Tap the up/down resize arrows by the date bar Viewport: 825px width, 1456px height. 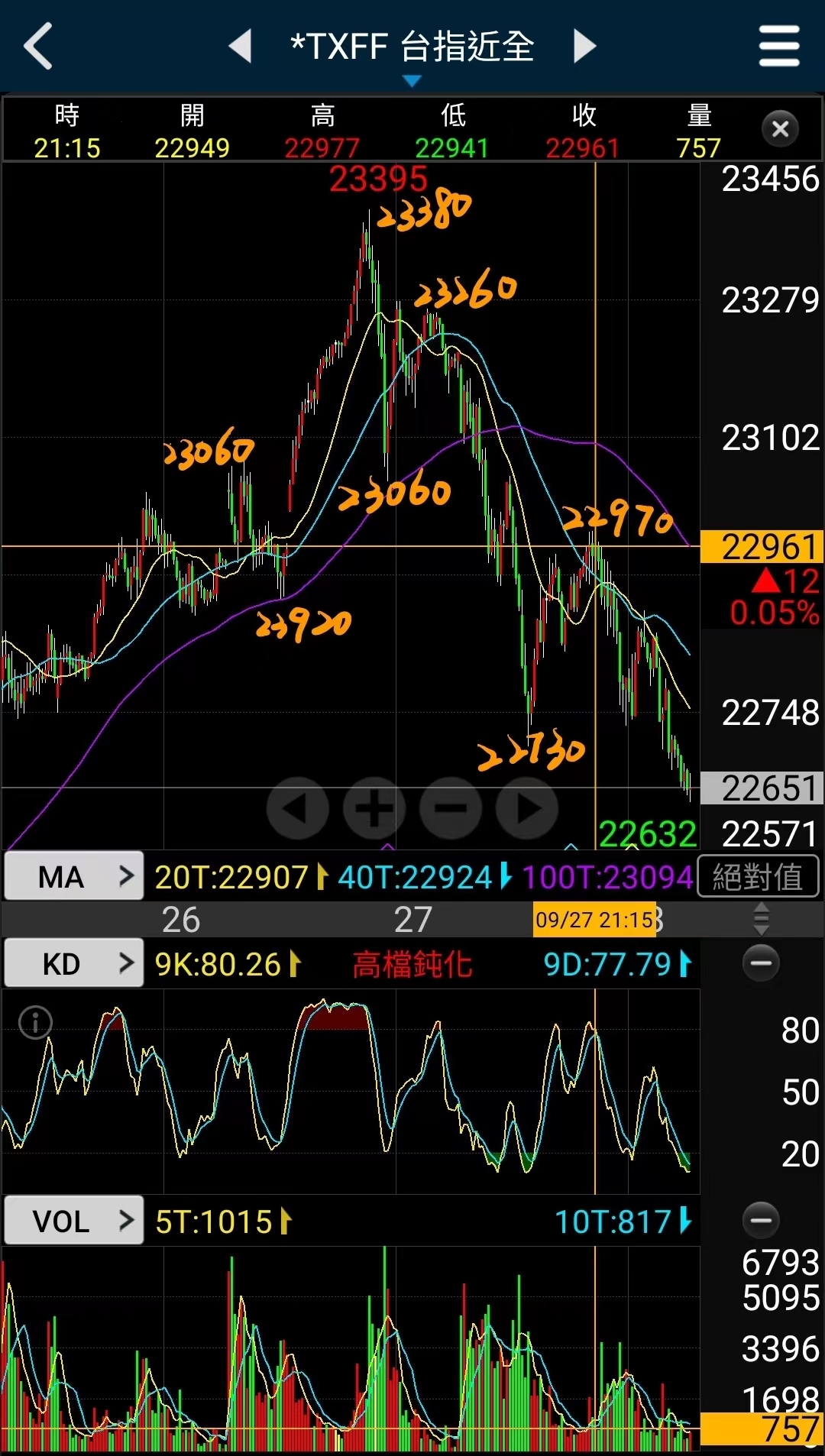click(x=761, y=919)
